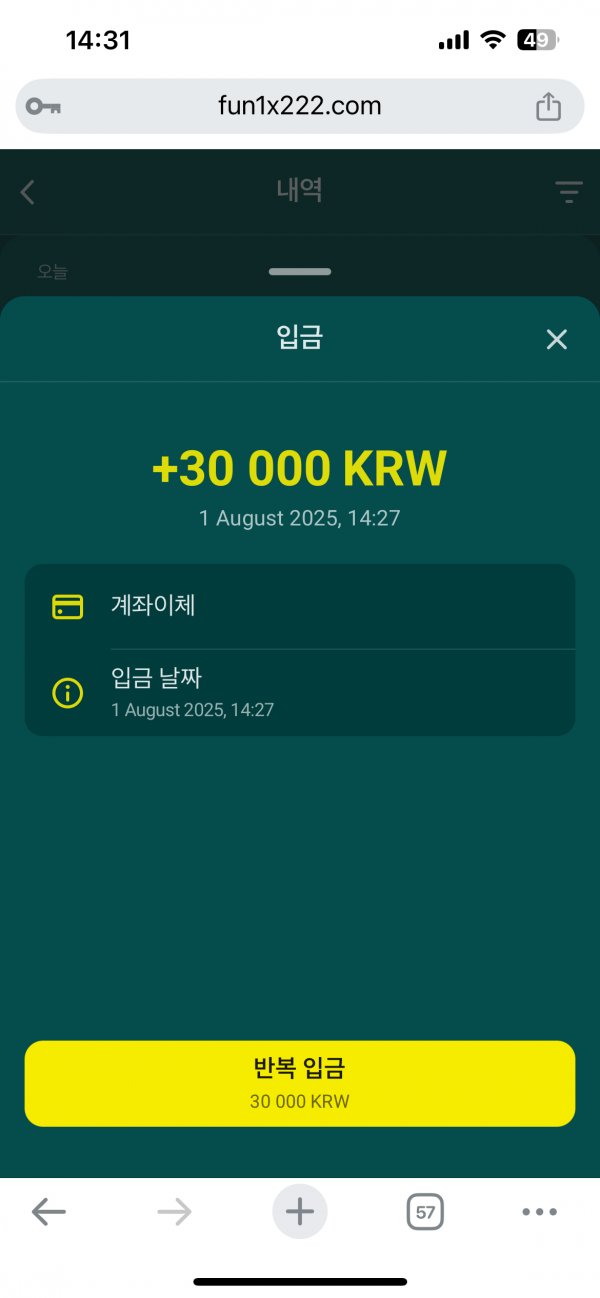Close the 입금 details sheet
The width and height of the screenshot is (600, 1298).
click(556, 340)
